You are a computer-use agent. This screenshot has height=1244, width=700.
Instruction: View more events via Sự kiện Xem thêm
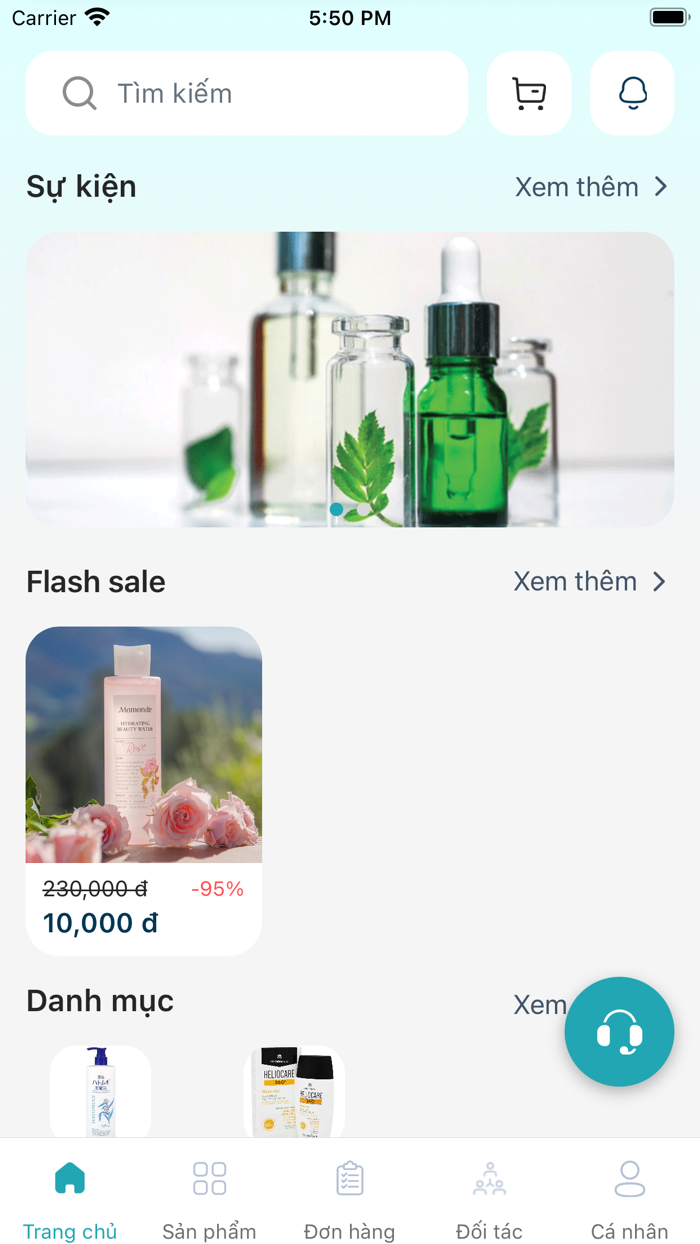(x=590, y=187)
